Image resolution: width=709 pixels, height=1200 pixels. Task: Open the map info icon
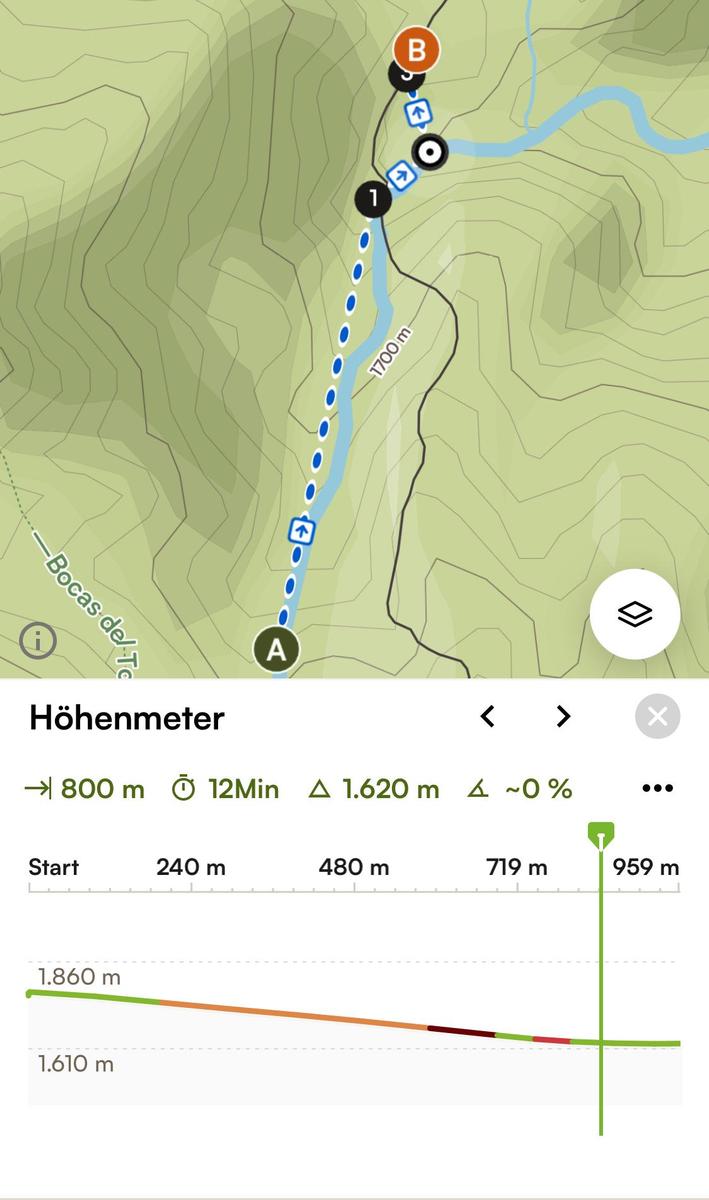pos(38,641)
